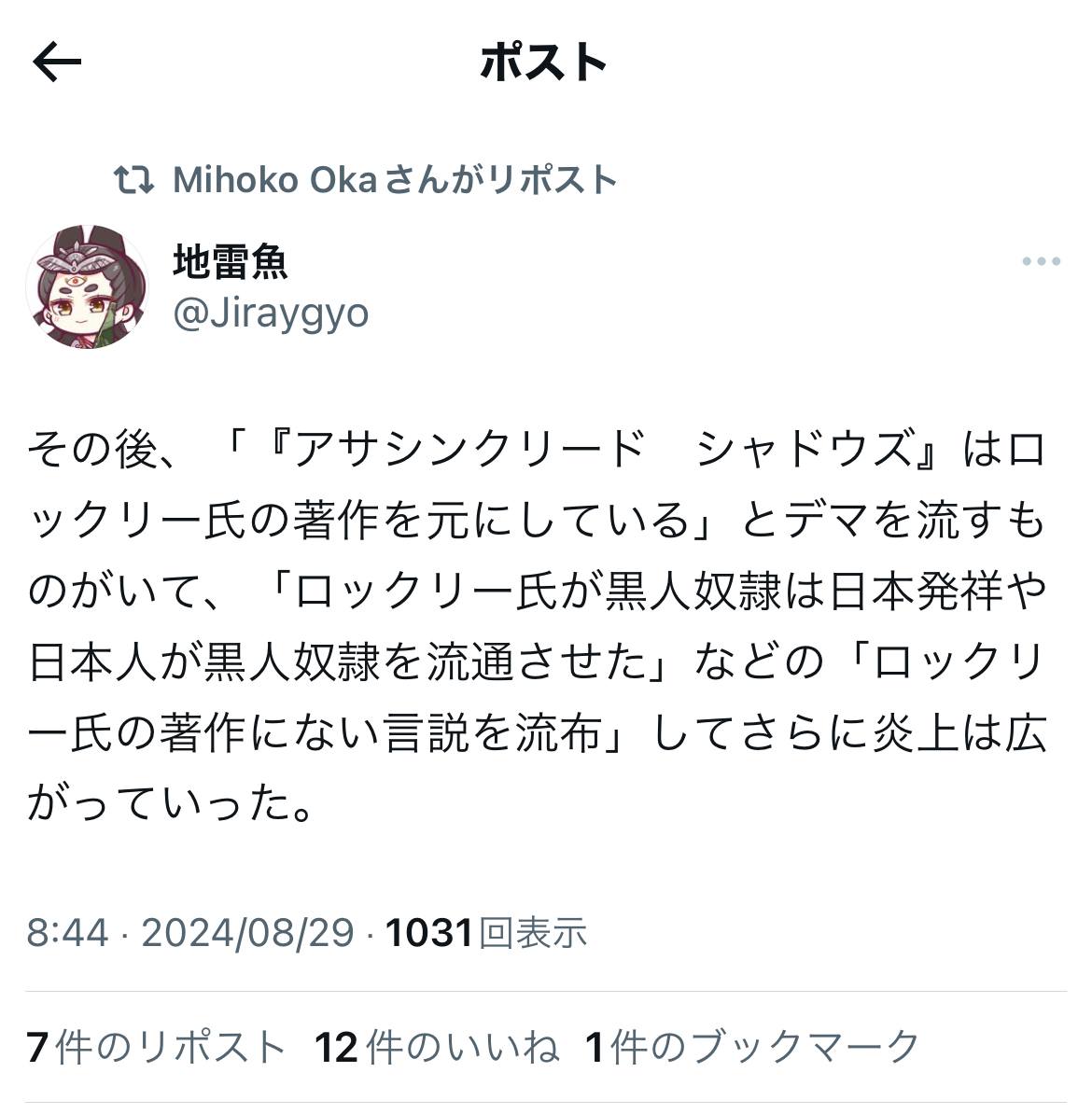
Task: Open Mihoko Oka's profile from repost label
Action: (x=274, y=179)
